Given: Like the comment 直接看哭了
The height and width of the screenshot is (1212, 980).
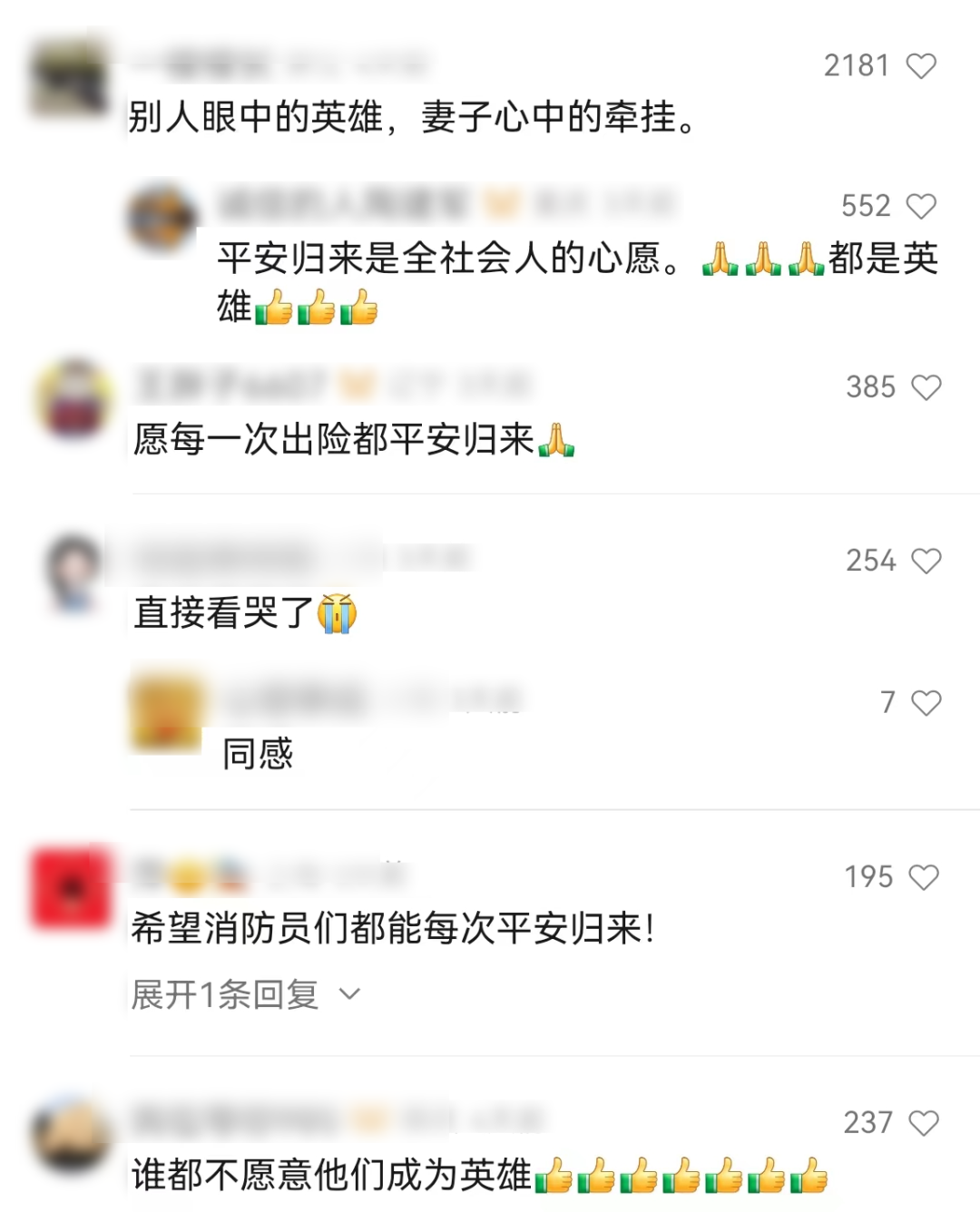Looking at the screenshot, I should [926, 561].
